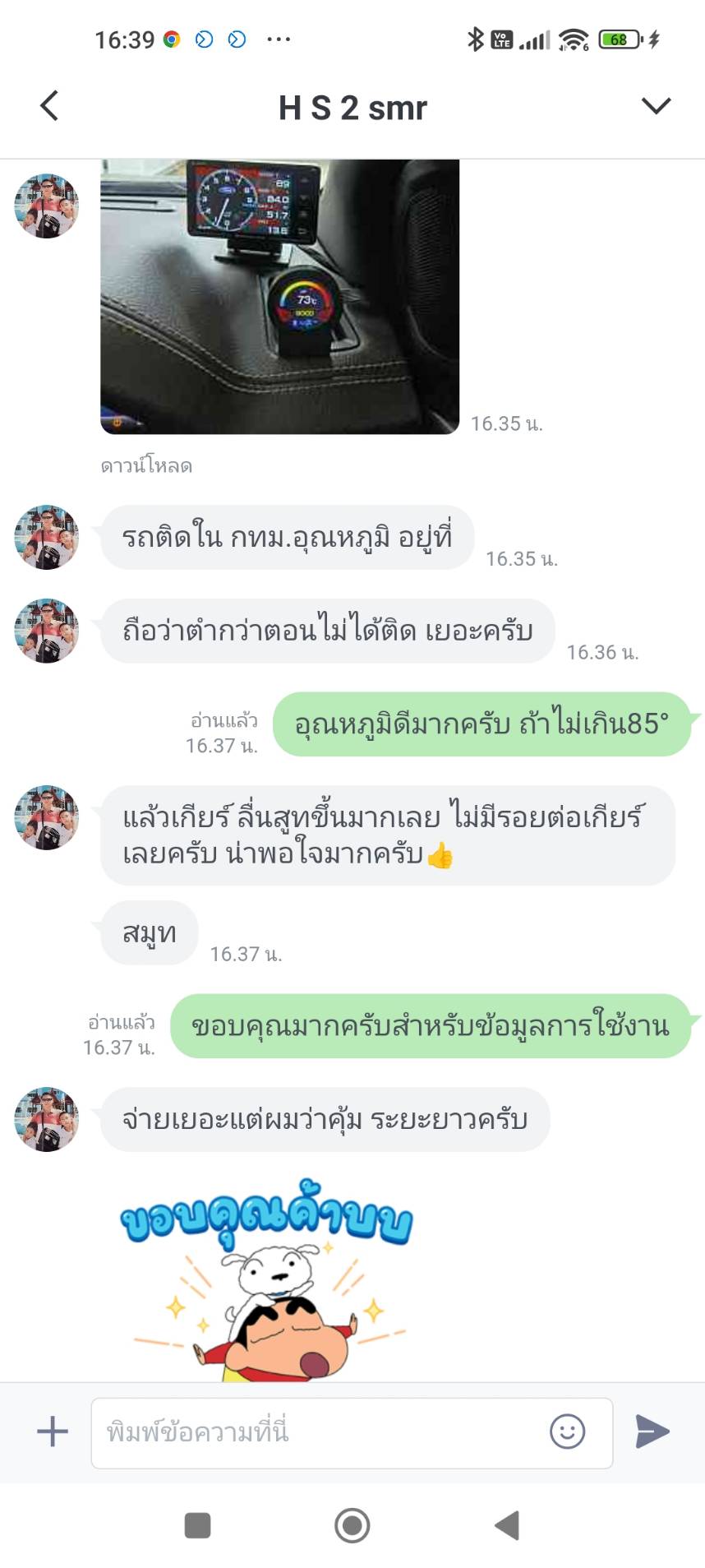Tap the ดาวน์โหลด download link
Image resolution: width=705 pixels, height=1568 pixels.
click(146, 466)
